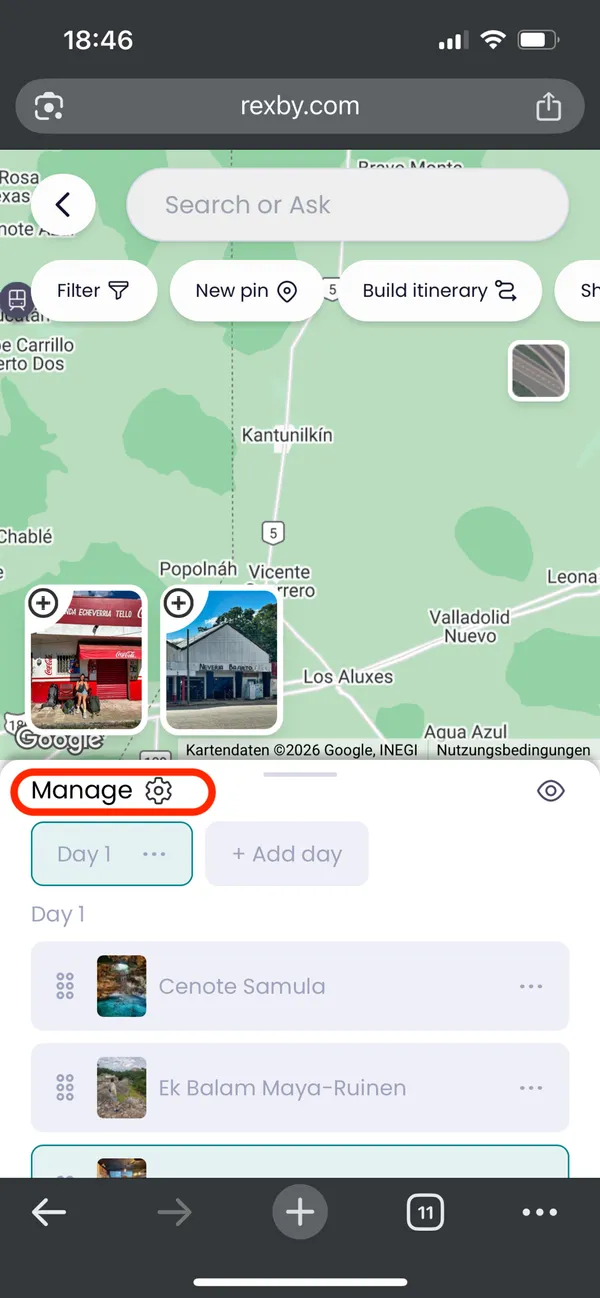The image size is (600, 1298).
Task: Open the Search or Ask field
Action: (347, 205)
